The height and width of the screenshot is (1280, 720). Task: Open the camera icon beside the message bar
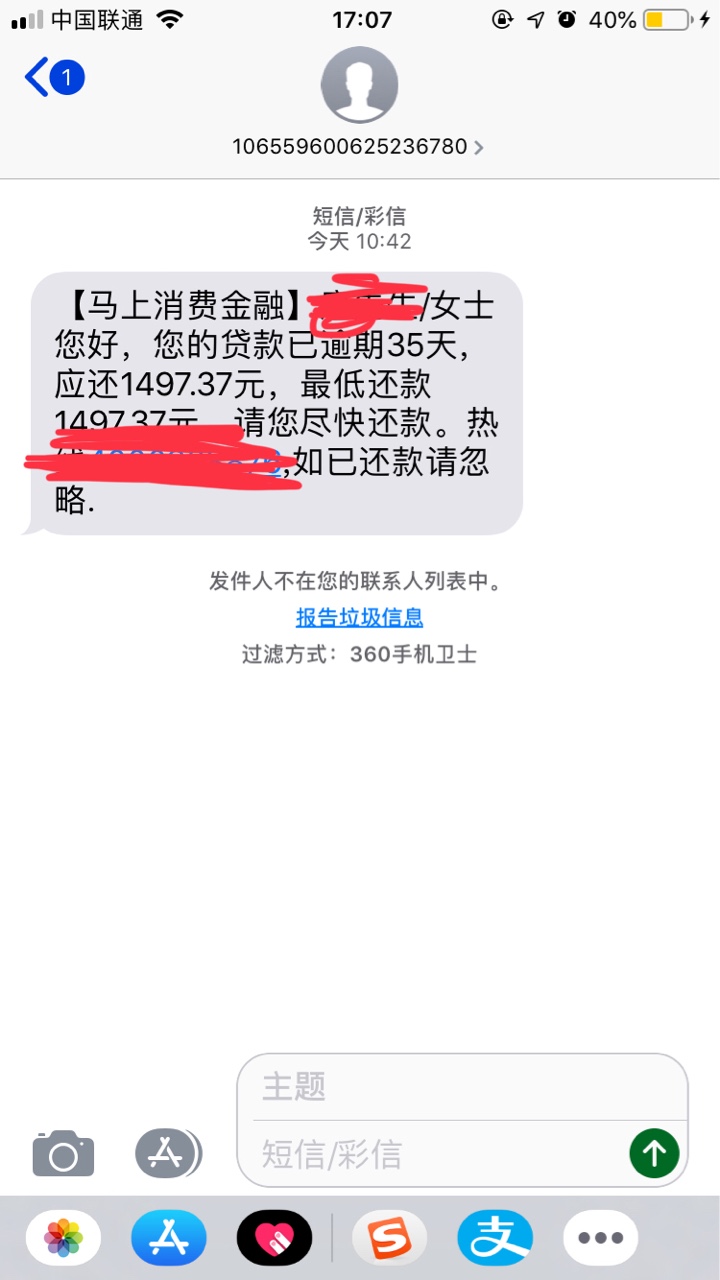pyautogui.click(x=62, y=1152)
